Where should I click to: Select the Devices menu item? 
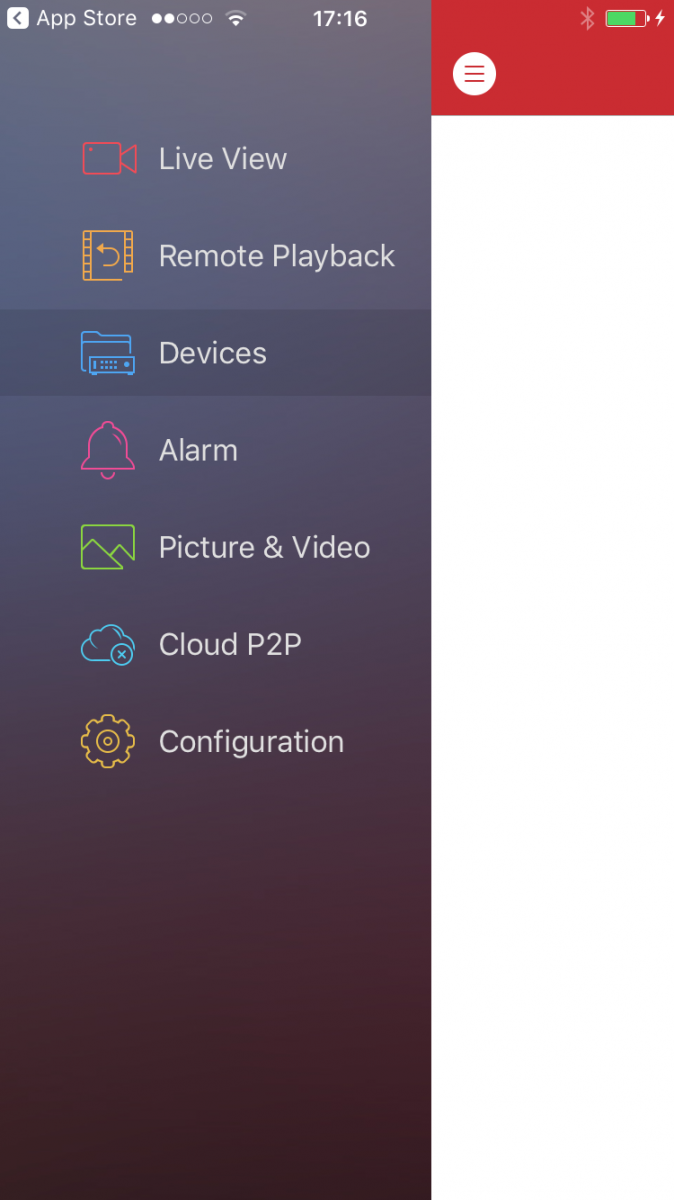tap(212, 353)
